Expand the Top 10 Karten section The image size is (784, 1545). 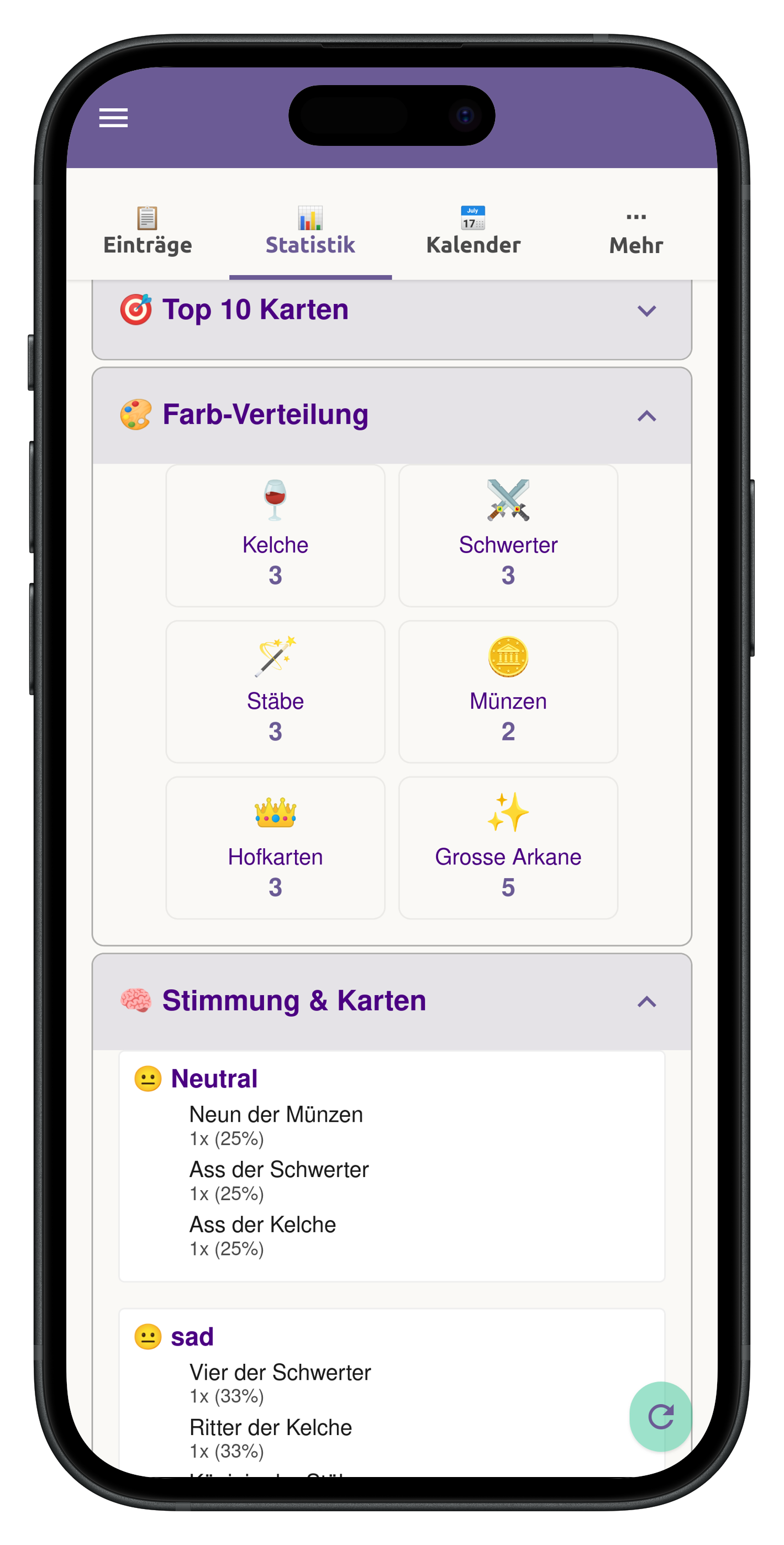(646, 311)
